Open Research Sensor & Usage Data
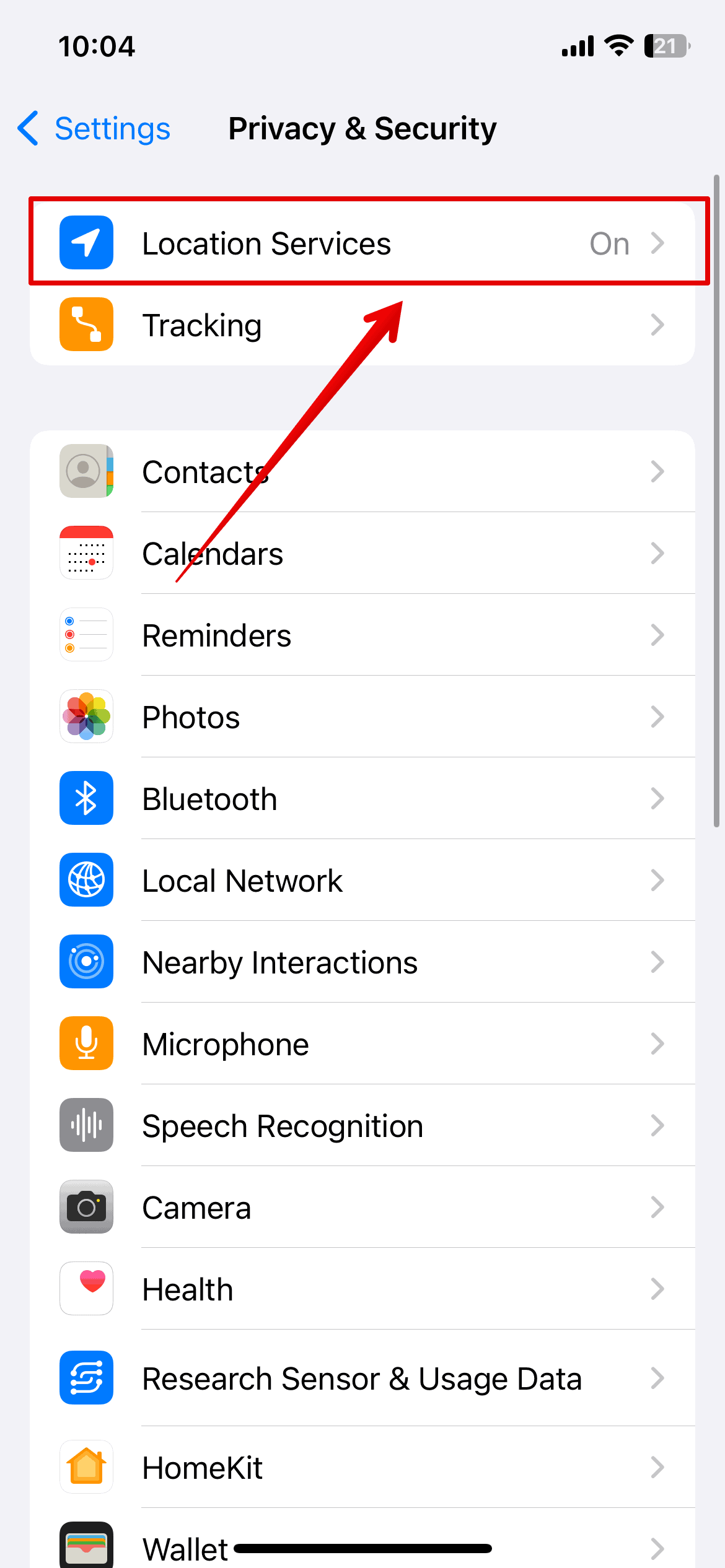The image size is (725, 1568). click(x=362, y=1379)
